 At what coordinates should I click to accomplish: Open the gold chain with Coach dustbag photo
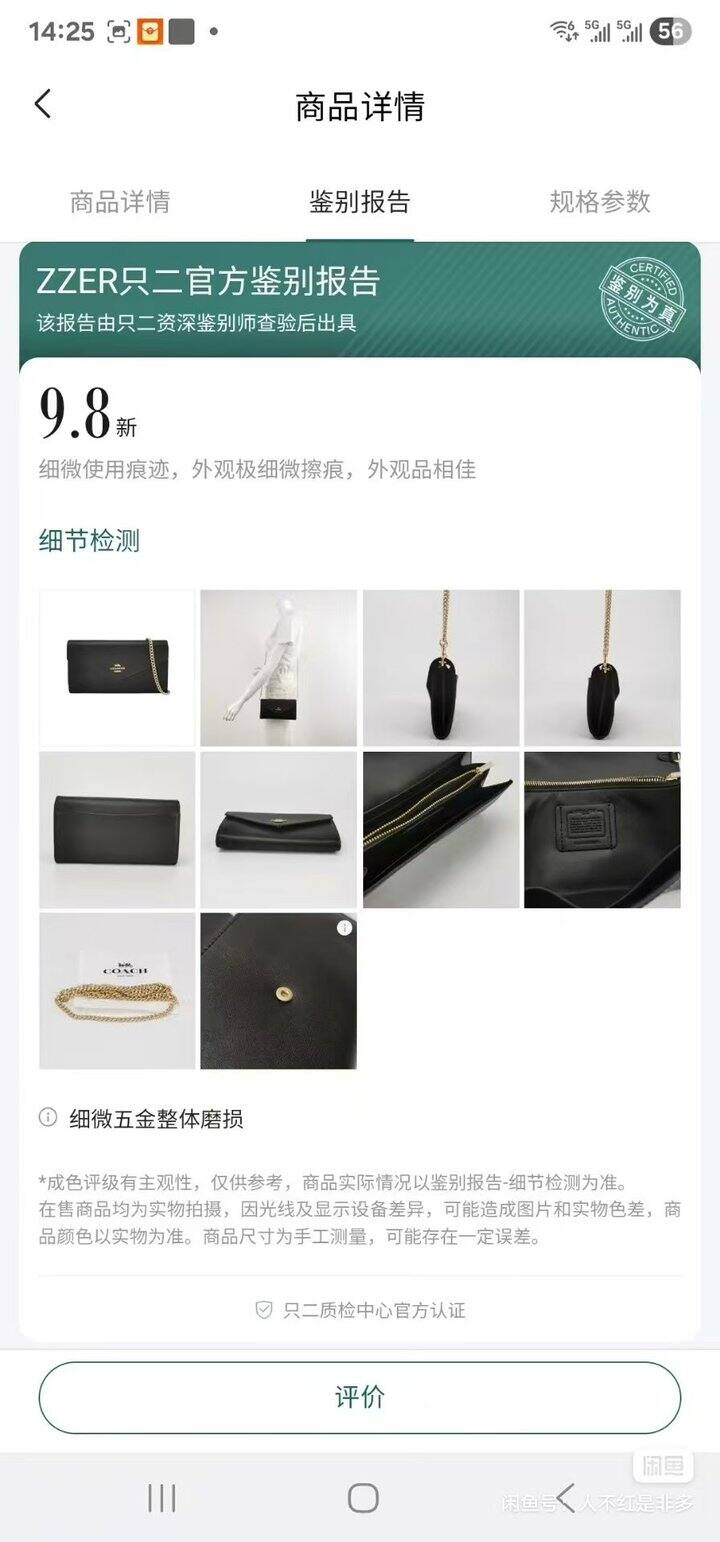pos(117,991)
